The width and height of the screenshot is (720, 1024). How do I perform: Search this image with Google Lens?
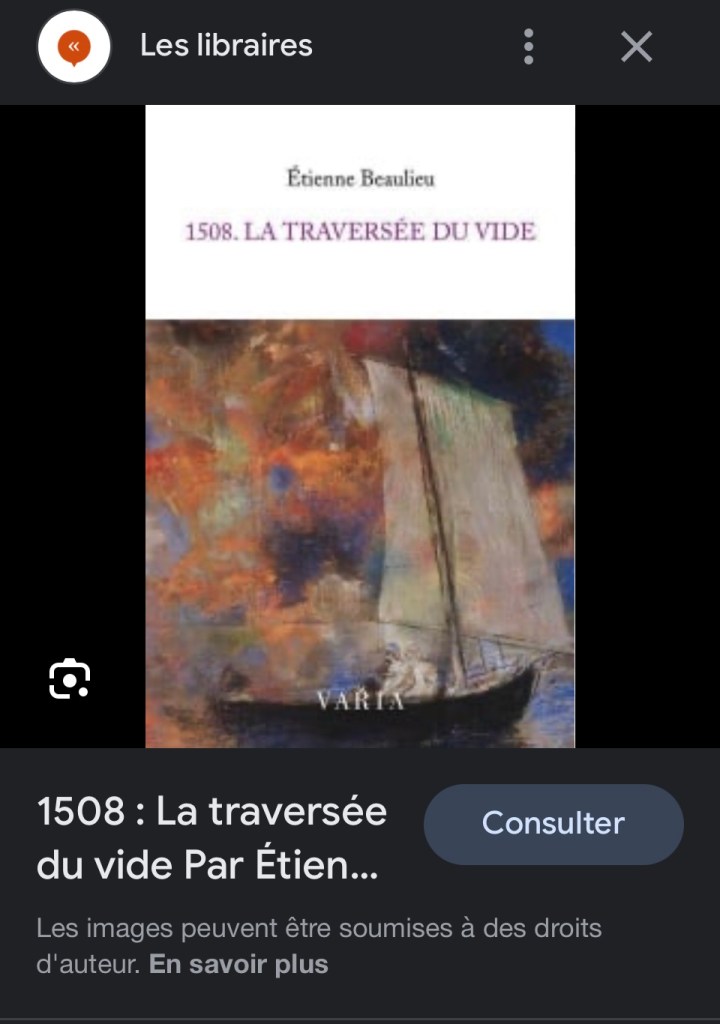coord(69,679)
